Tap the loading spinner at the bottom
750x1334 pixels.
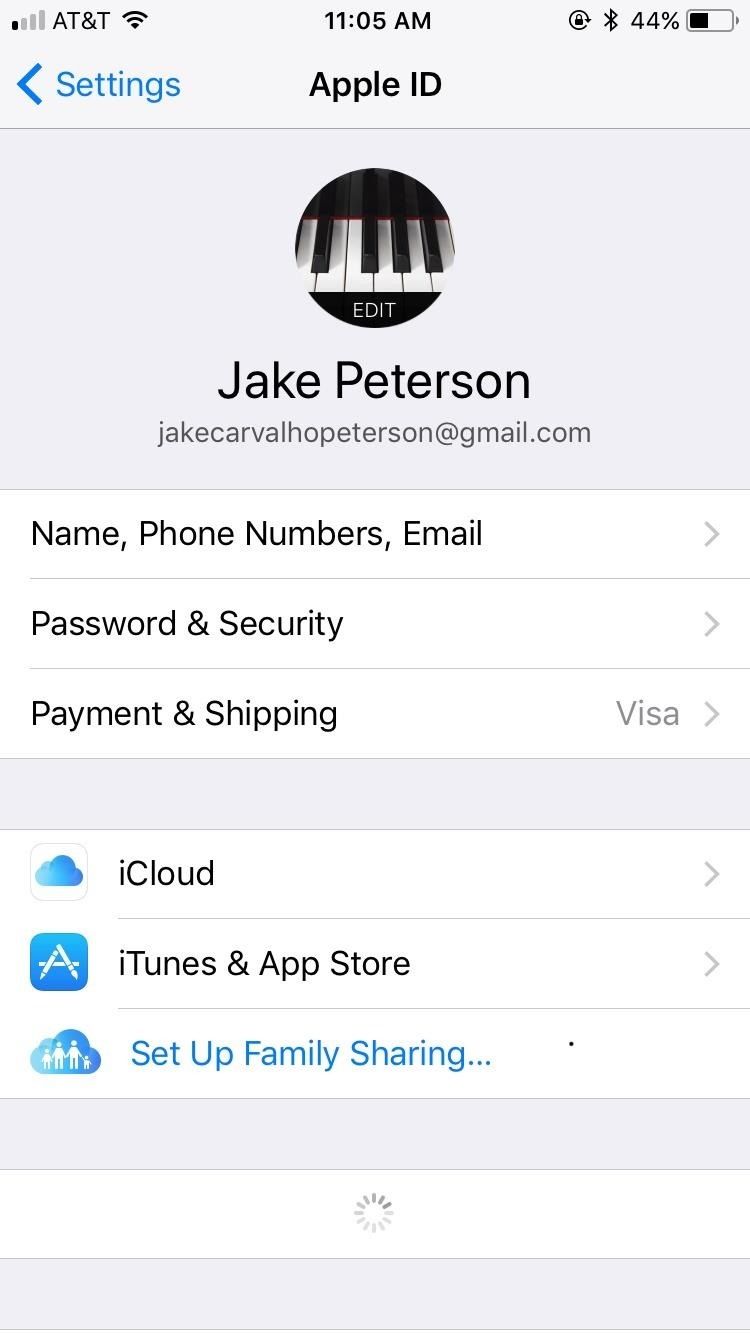(x=373, y=1212)
